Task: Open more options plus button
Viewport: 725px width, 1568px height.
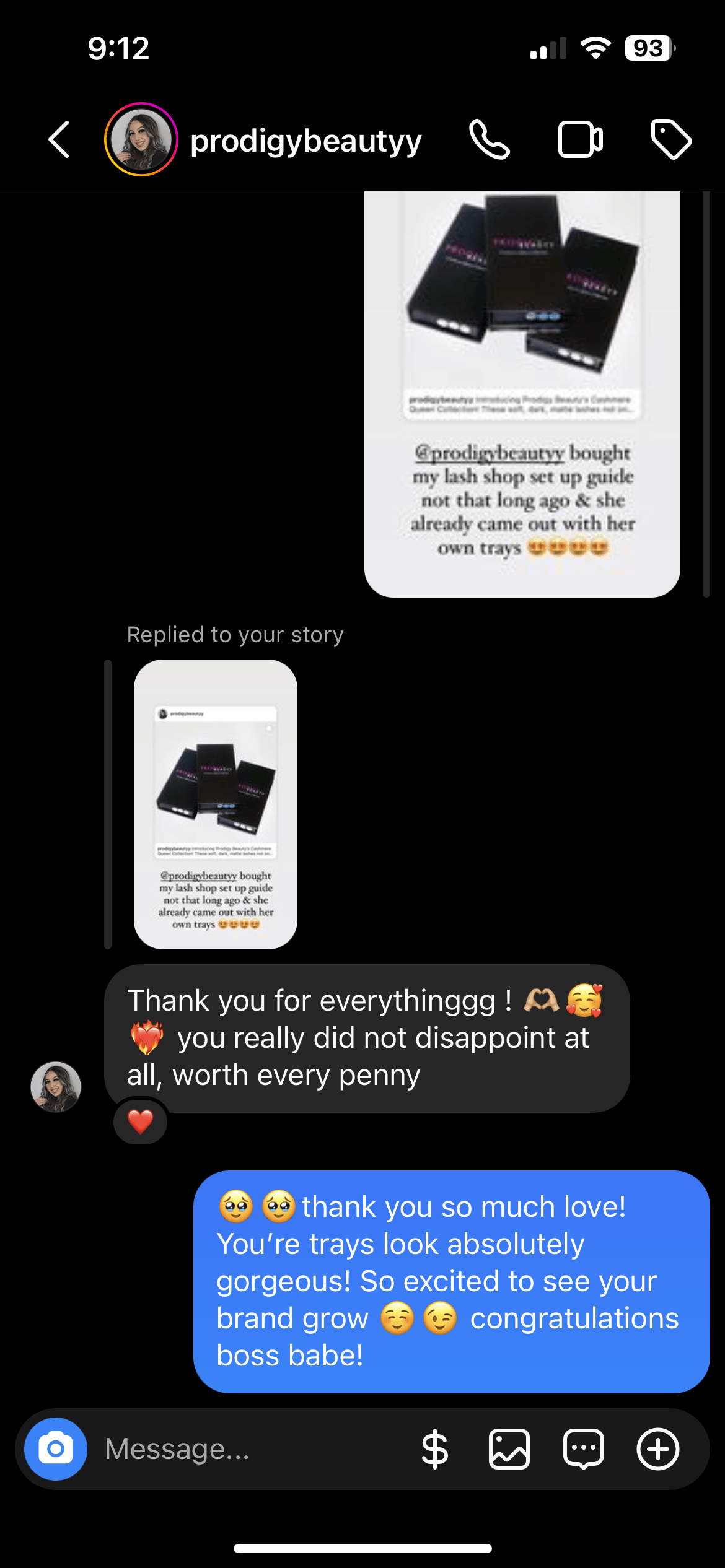Action: click(x=657, y=1449)
